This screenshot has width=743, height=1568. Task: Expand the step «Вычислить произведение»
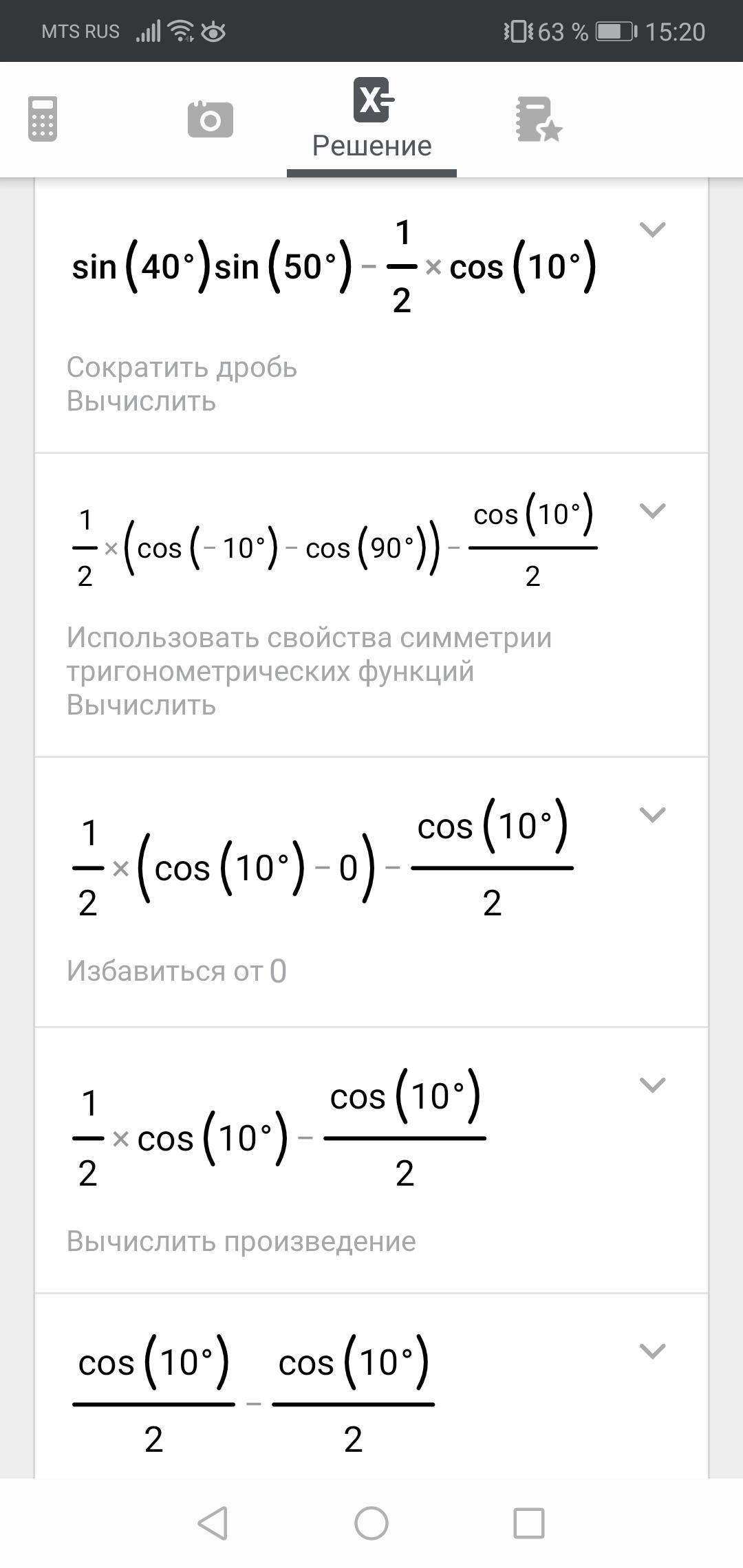coord(652,1085)
